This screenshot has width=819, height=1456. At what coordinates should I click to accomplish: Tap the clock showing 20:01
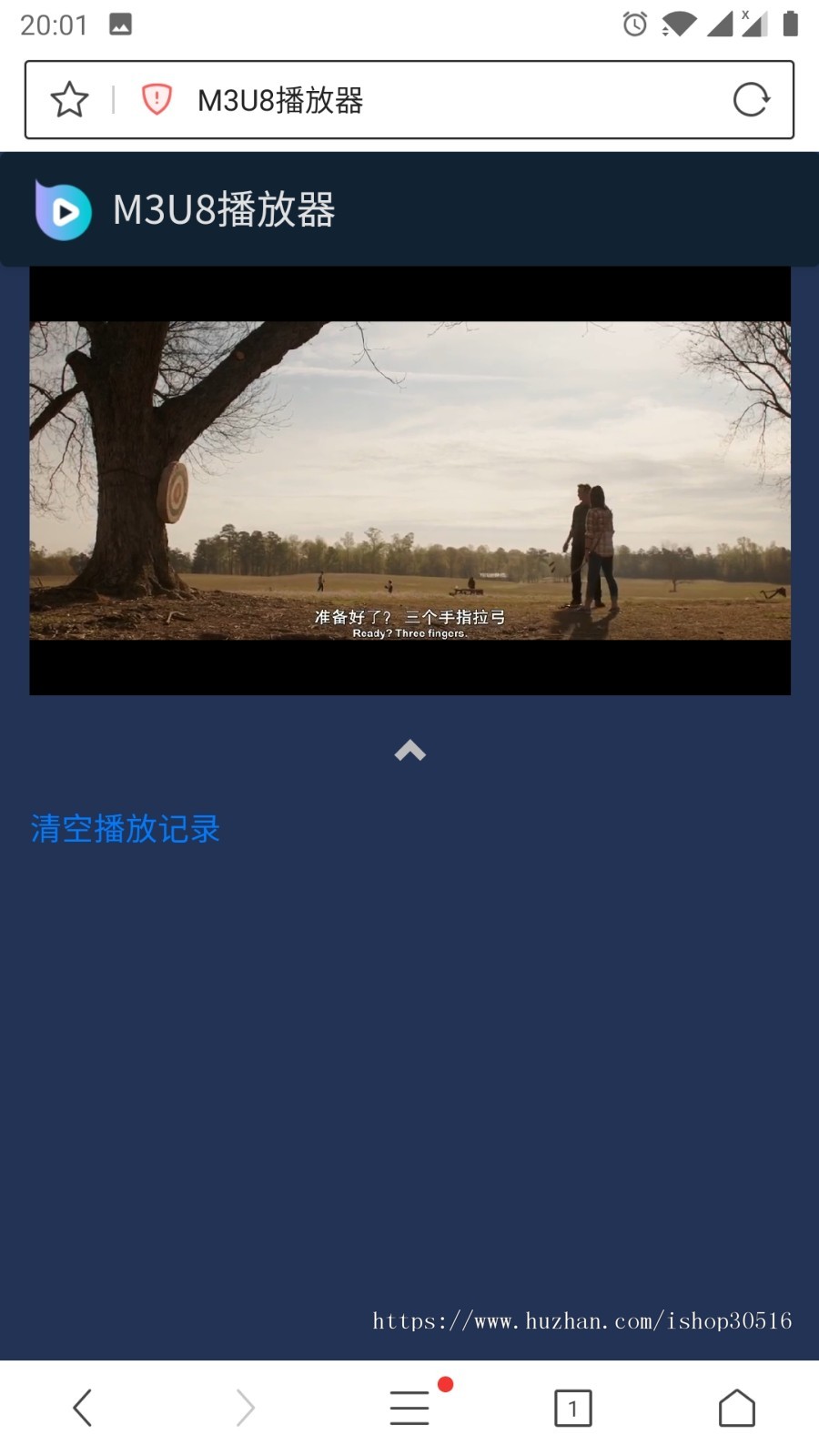point(50,24)
